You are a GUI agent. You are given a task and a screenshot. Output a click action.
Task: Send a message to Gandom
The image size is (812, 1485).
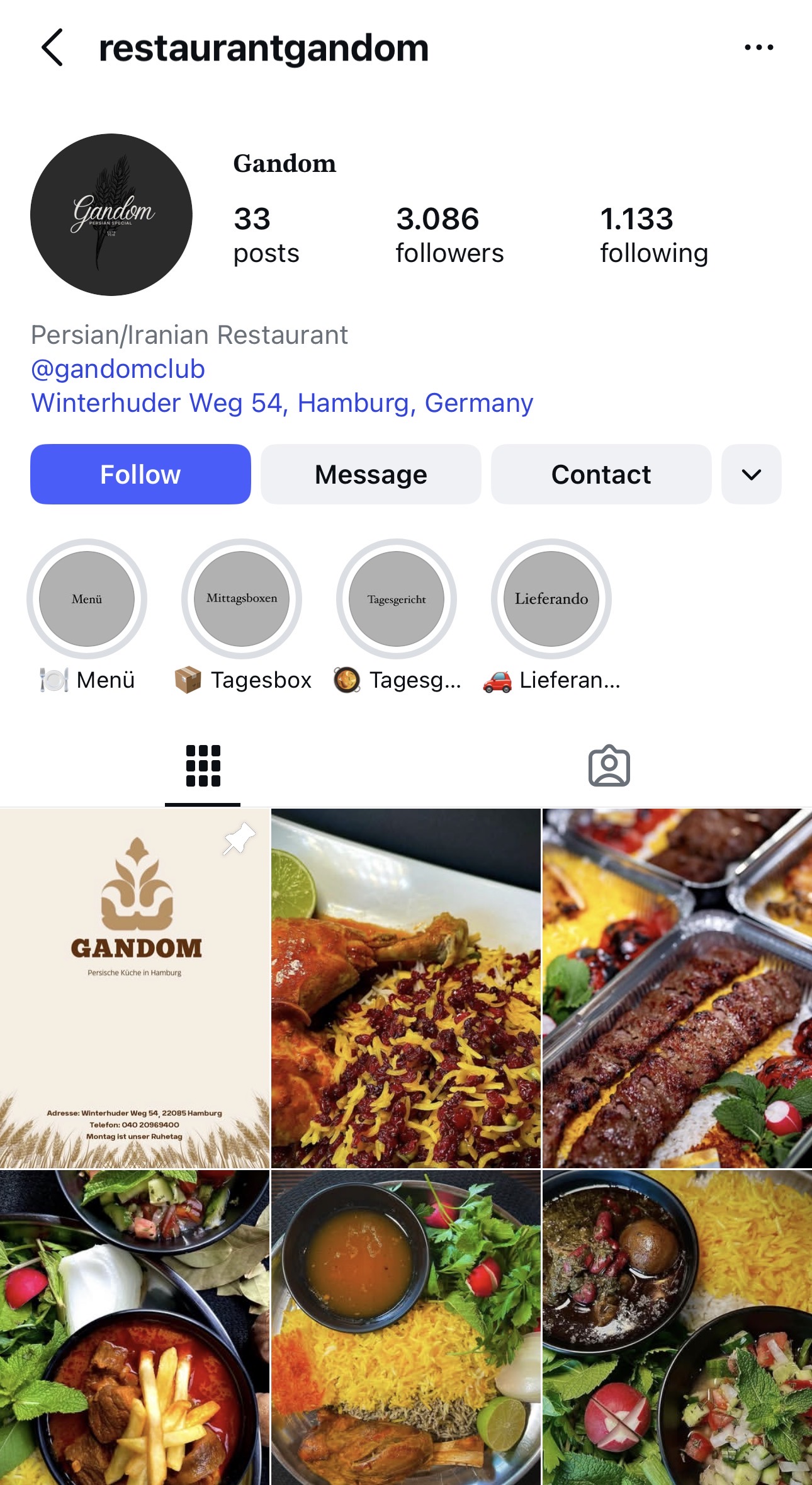pos(371,474)
